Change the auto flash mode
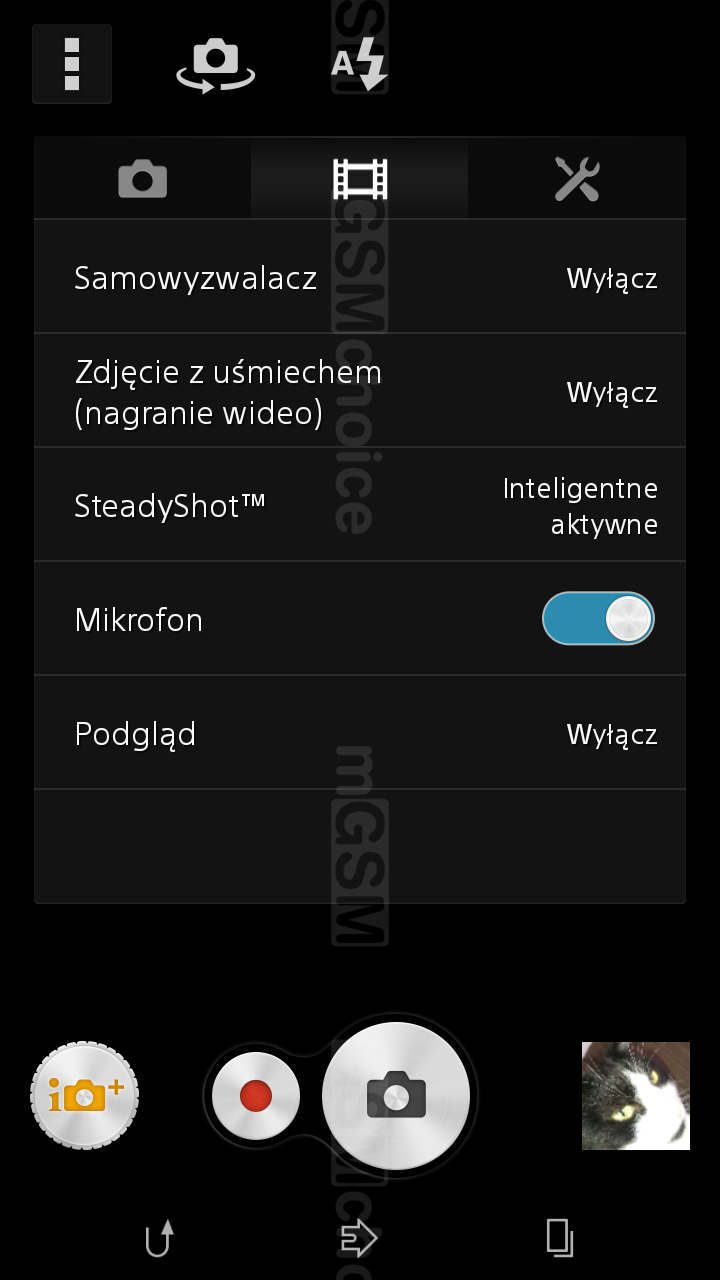Viewport: 720px width, 1280px height. (x=359, y=64)
